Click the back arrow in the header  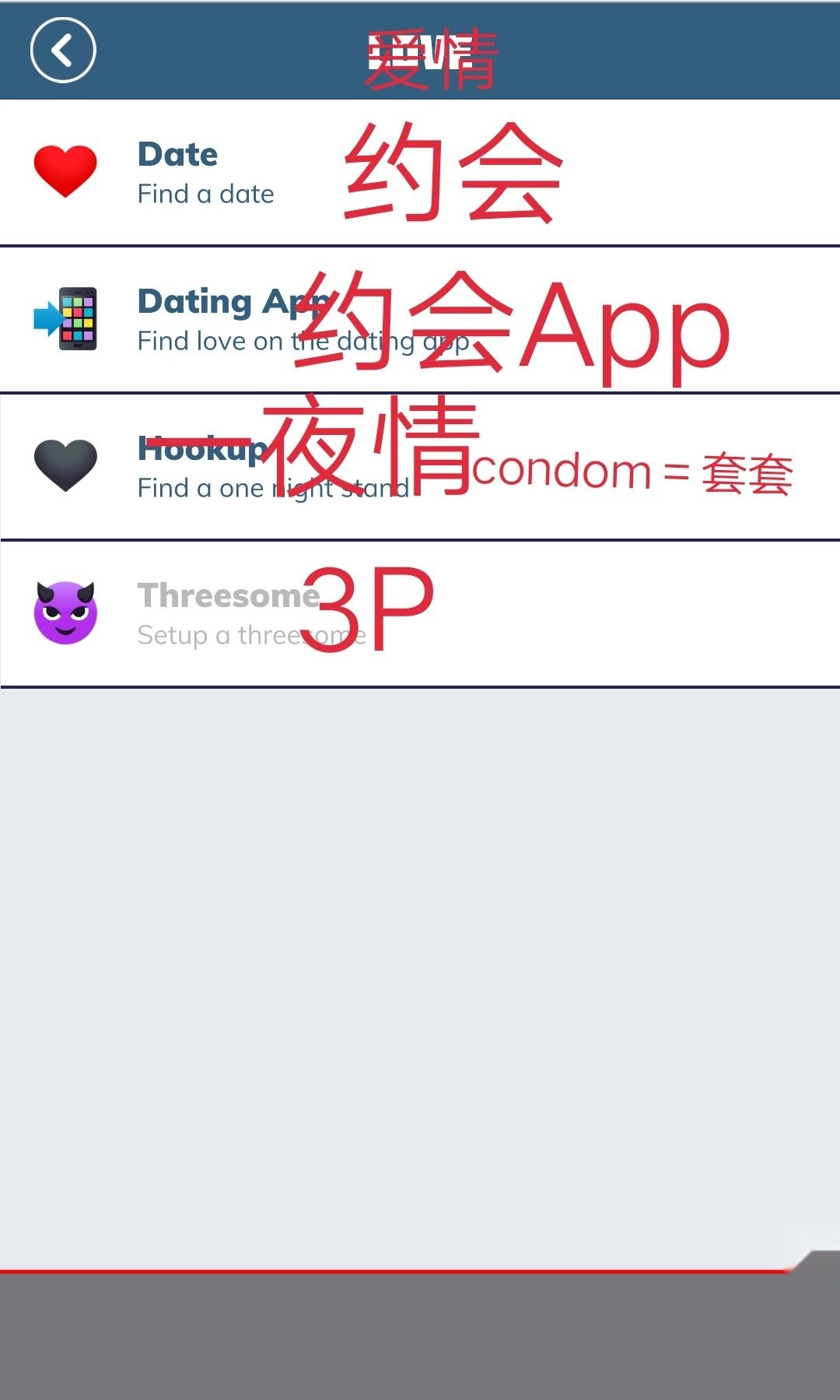(64, 51)
